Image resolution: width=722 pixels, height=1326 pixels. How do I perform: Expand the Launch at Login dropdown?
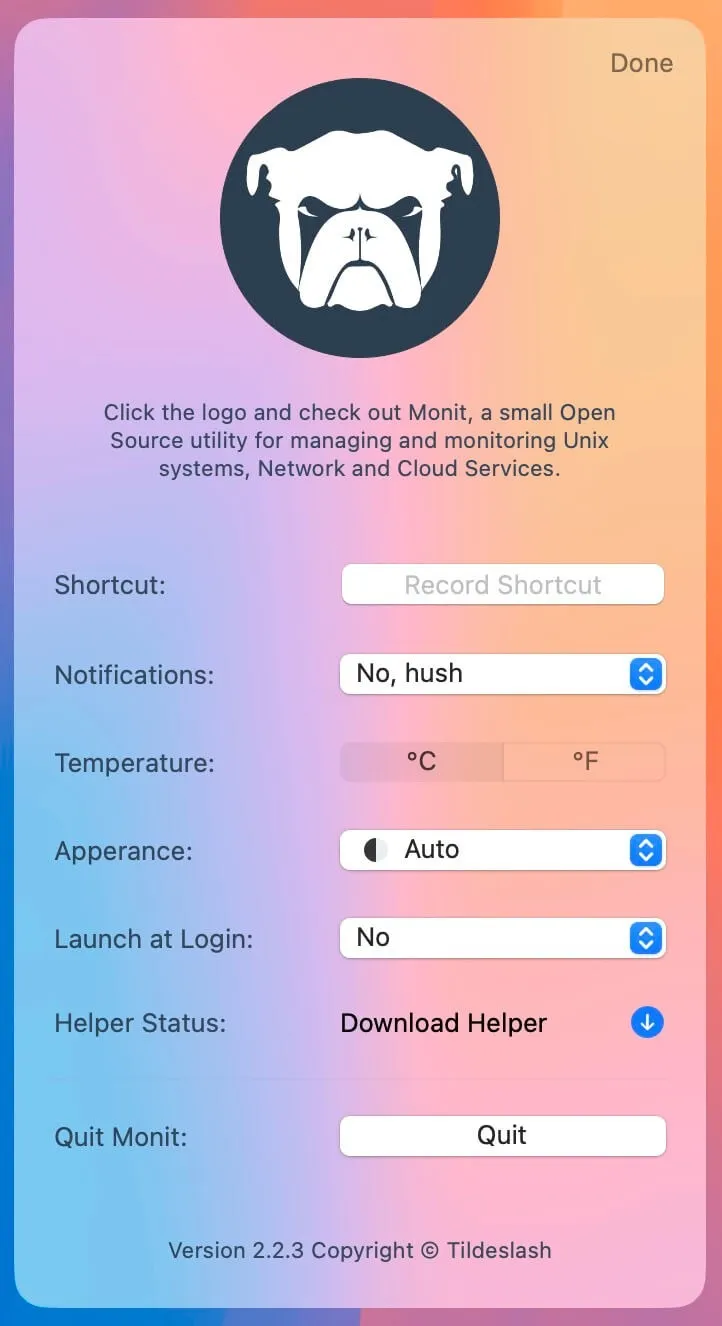click(x=502, y=938)
